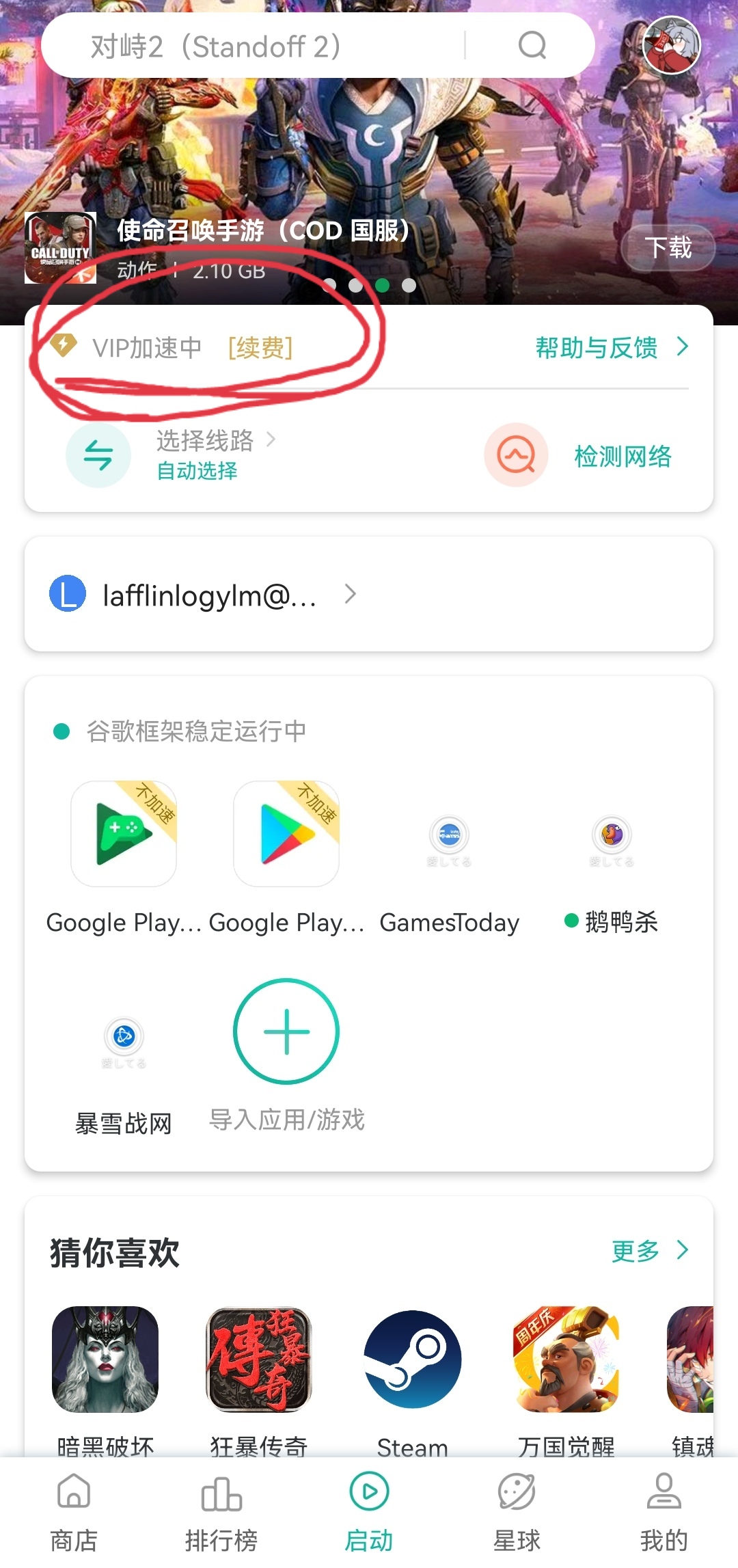Download 使命召唤手游 with 下载 button

pos(668,247)
